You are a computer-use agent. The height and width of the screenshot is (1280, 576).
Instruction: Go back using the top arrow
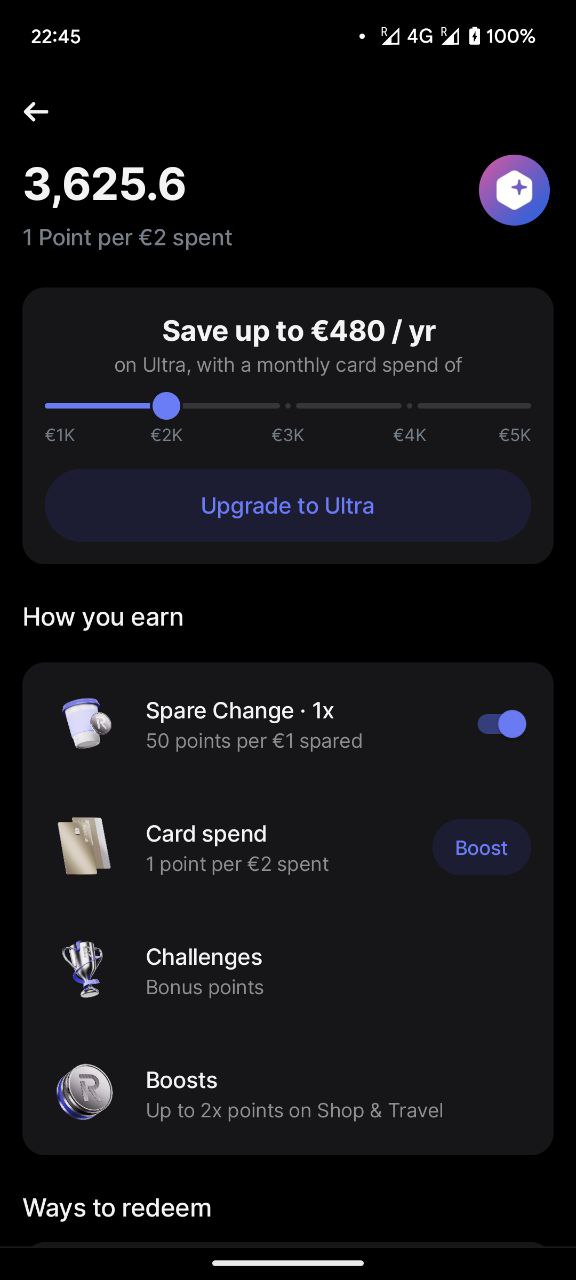tap(36, 112)
